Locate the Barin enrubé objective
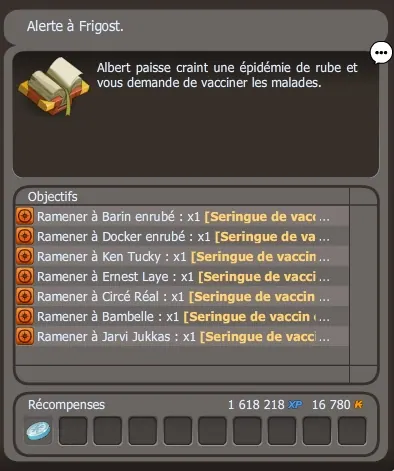The height and width of the screenshot is (471, 394). point(182,216)
